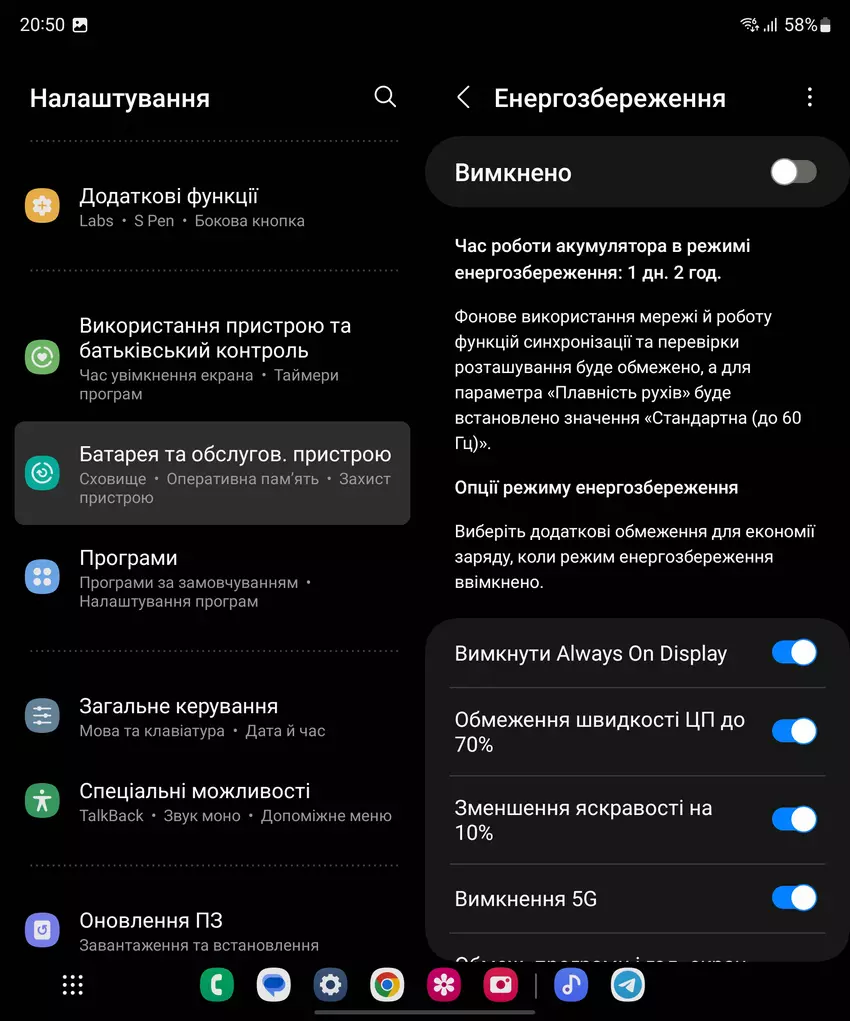Screen dimensions: 850x1021
Task: Open Використання пристрою та батьківський контроль
Action: pyautogui.click(x=212, y=357)
